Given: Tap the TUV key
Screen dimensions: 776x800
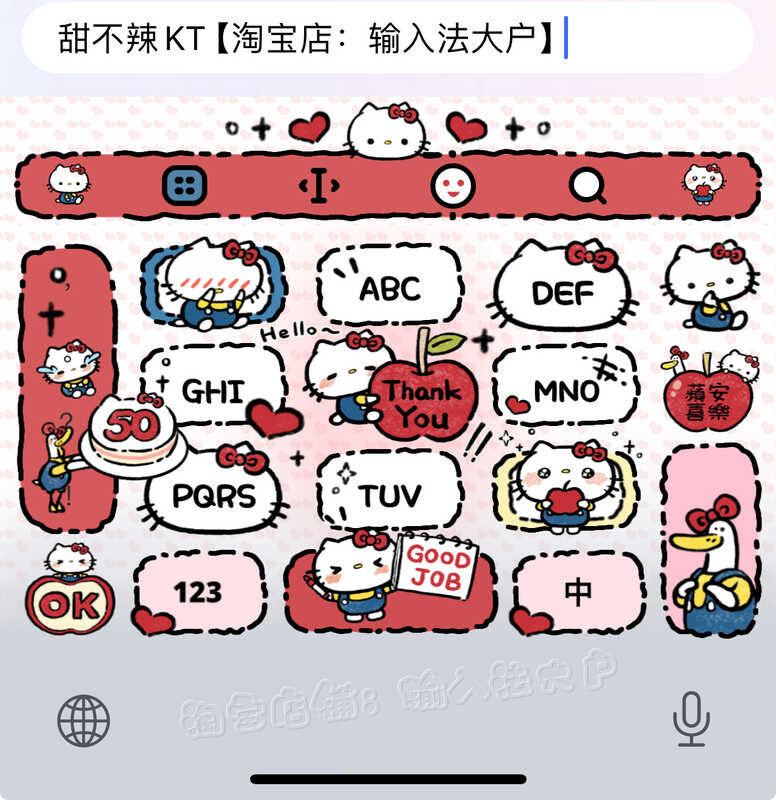Looking at the screenshot, I should [390, 491].
